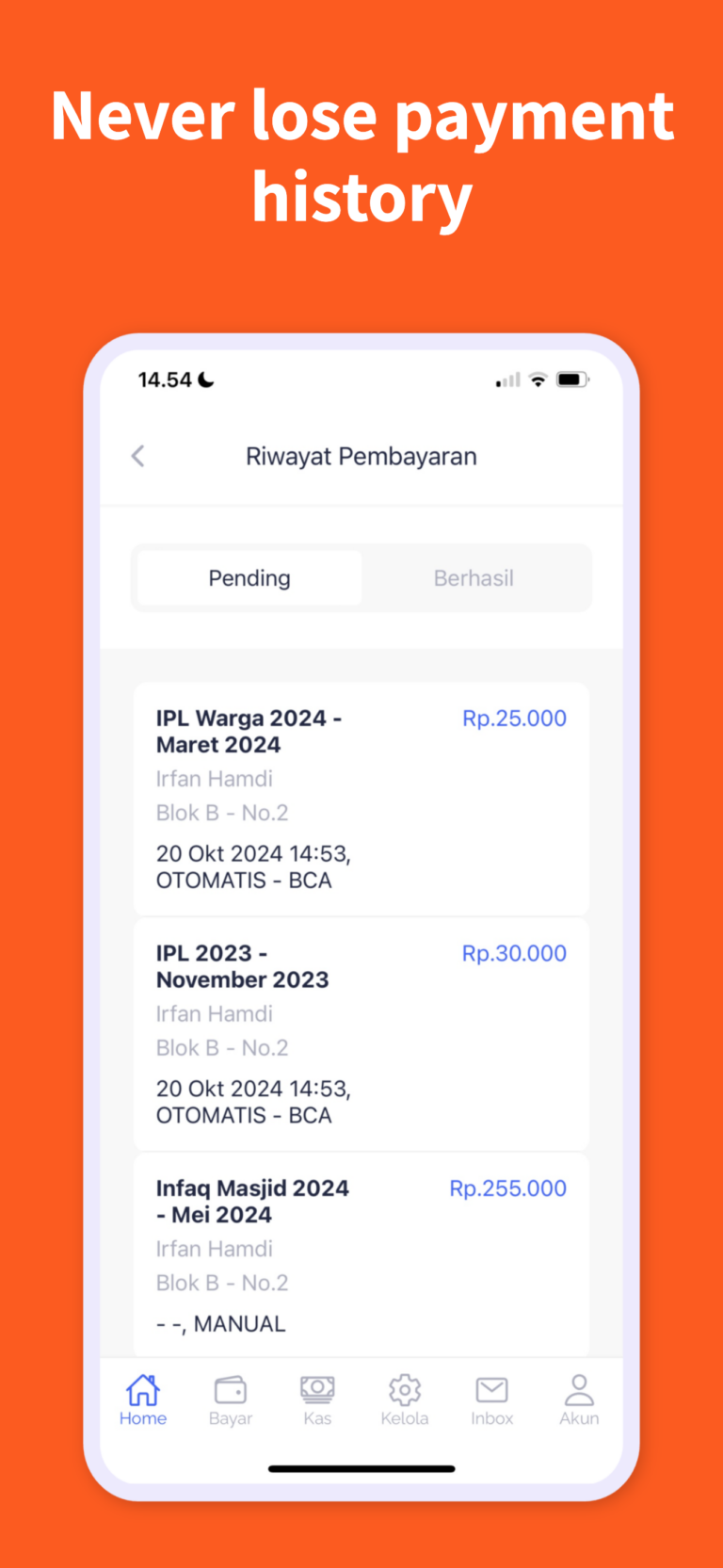Toggle Berhasil payments filter
Viewport: 723px width, 1568px height.
pos(474,577)
